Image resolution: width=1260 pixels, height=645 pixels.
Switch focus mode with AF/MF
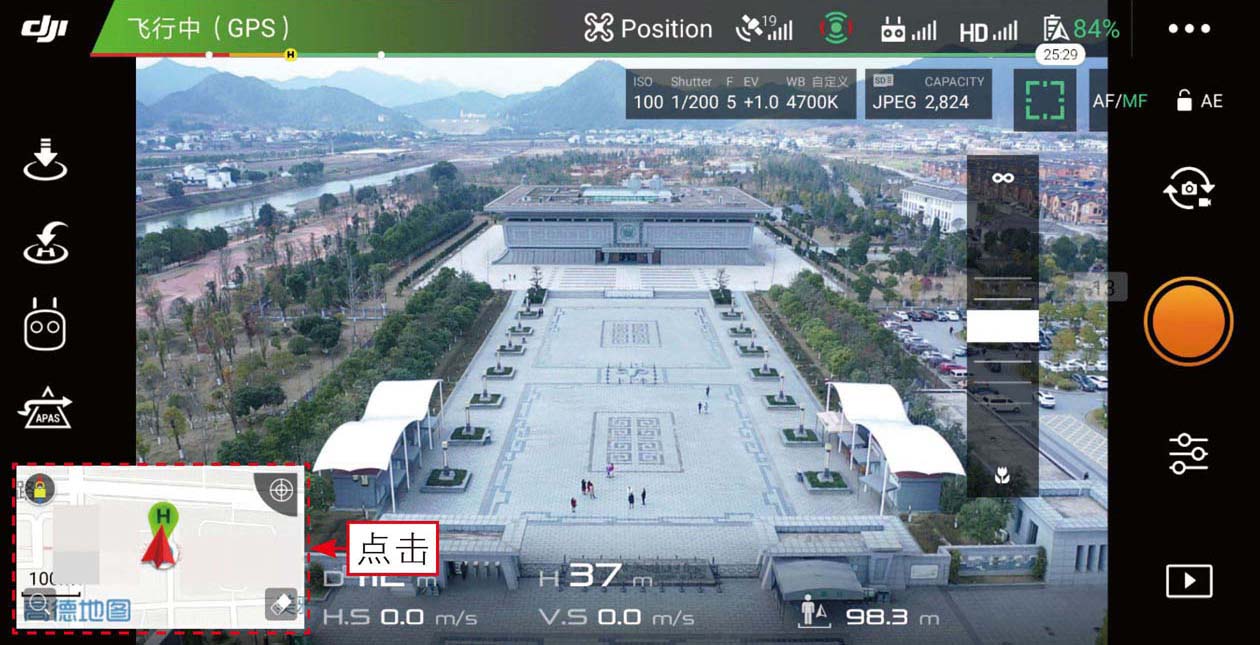click(1121, 101)
